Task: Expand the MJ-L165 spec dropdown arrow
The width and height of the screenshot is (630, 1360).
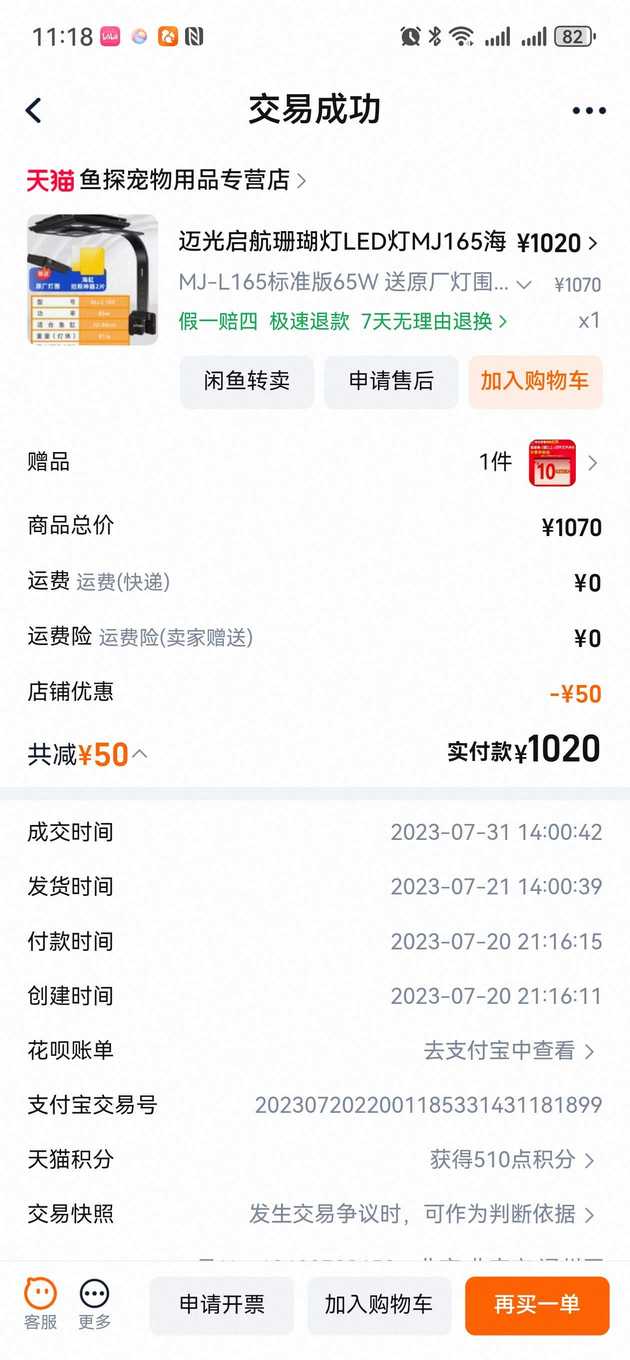Action: [524, 284]
